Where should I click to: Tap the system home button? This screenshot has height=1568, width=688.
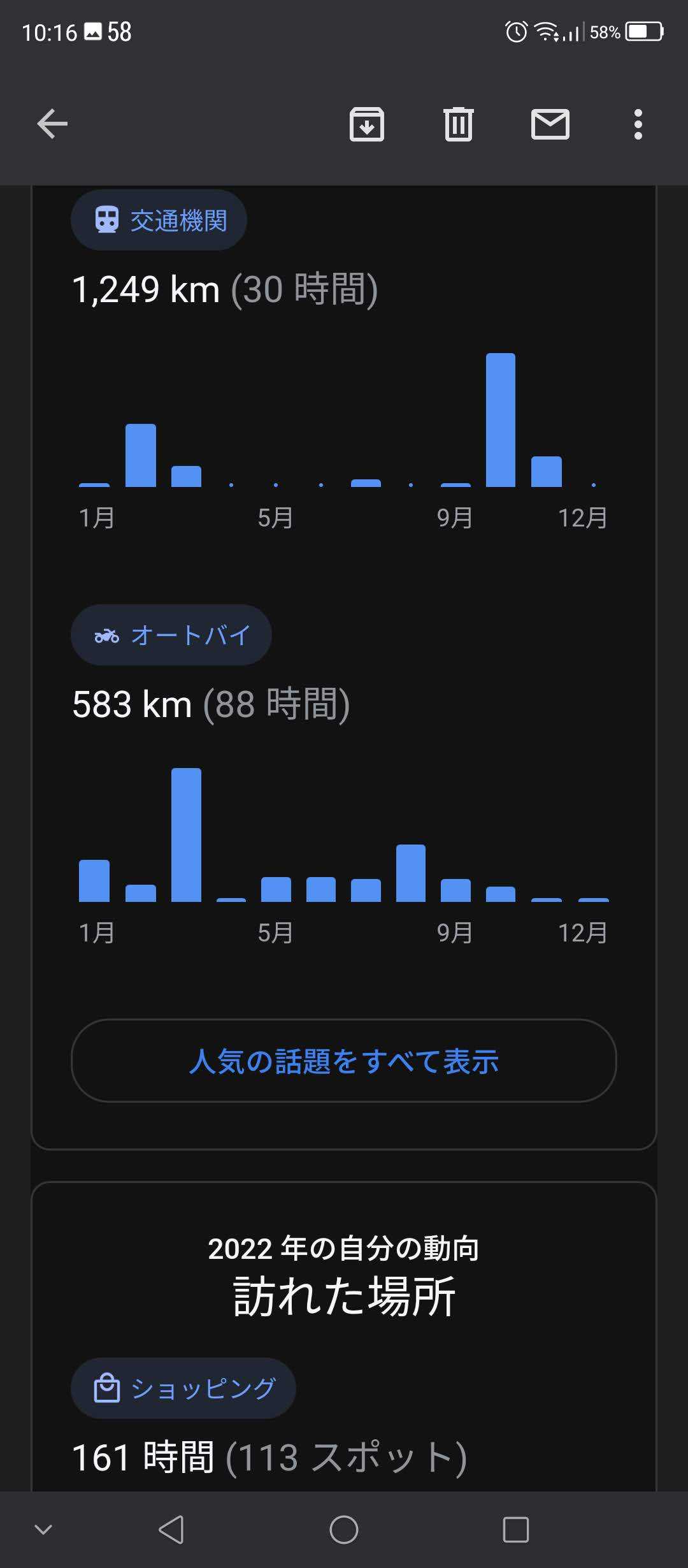pyautogui.click(x=344, y=1529)
